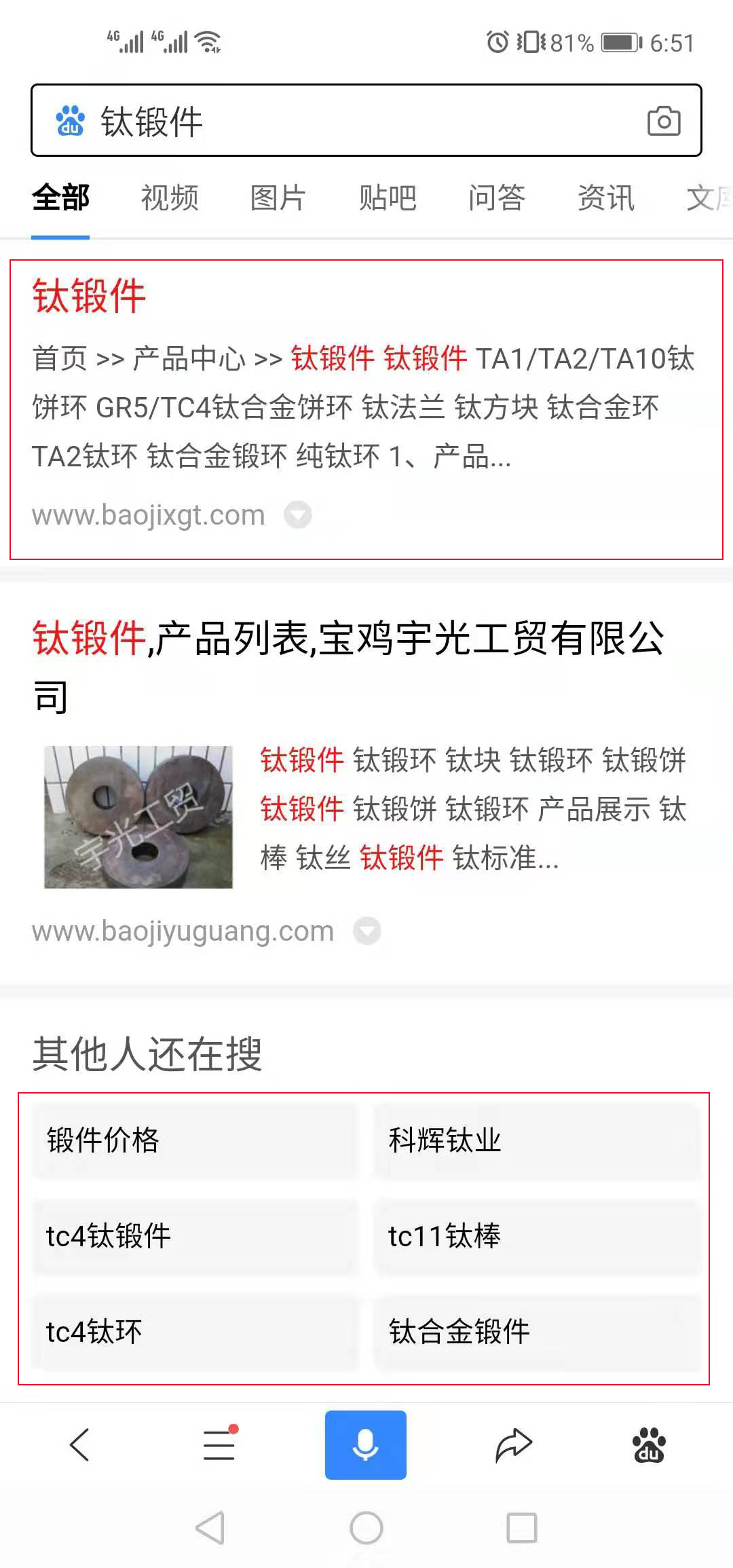Search related term tc4钛锻件

click(x=194, y=1236)
